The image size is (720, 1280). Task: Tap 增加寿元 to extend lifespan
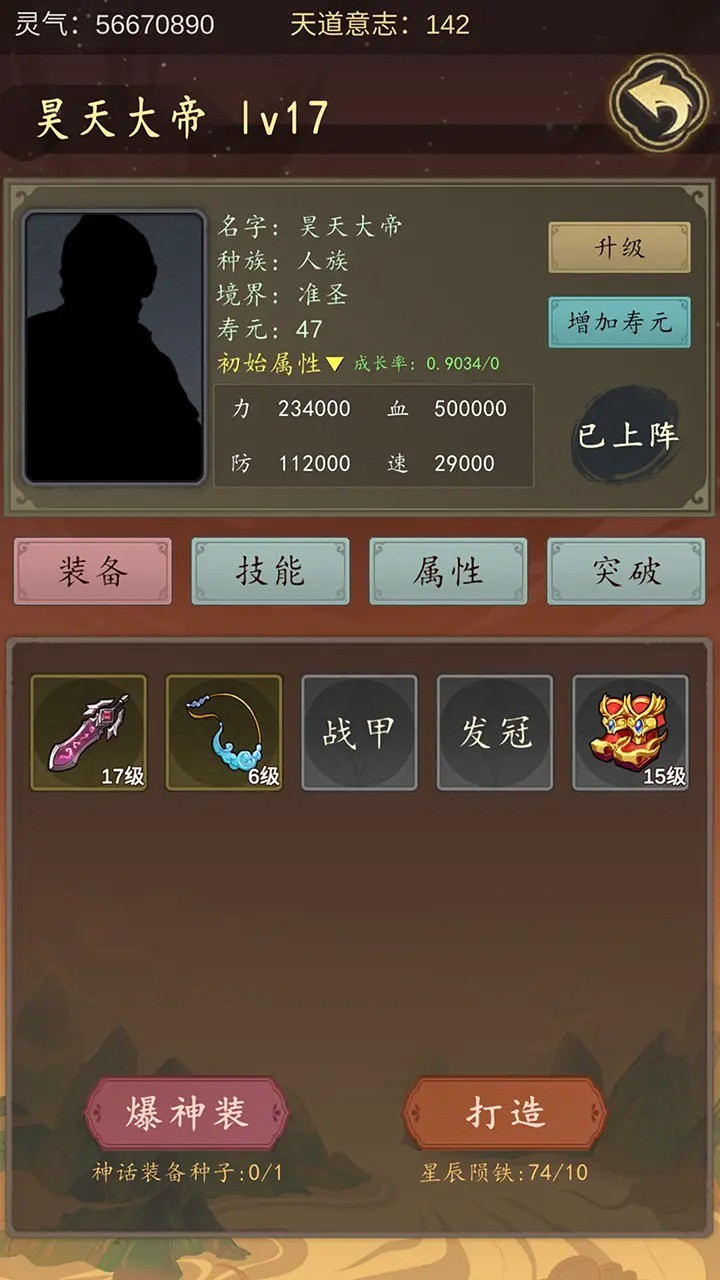point(619,322)
